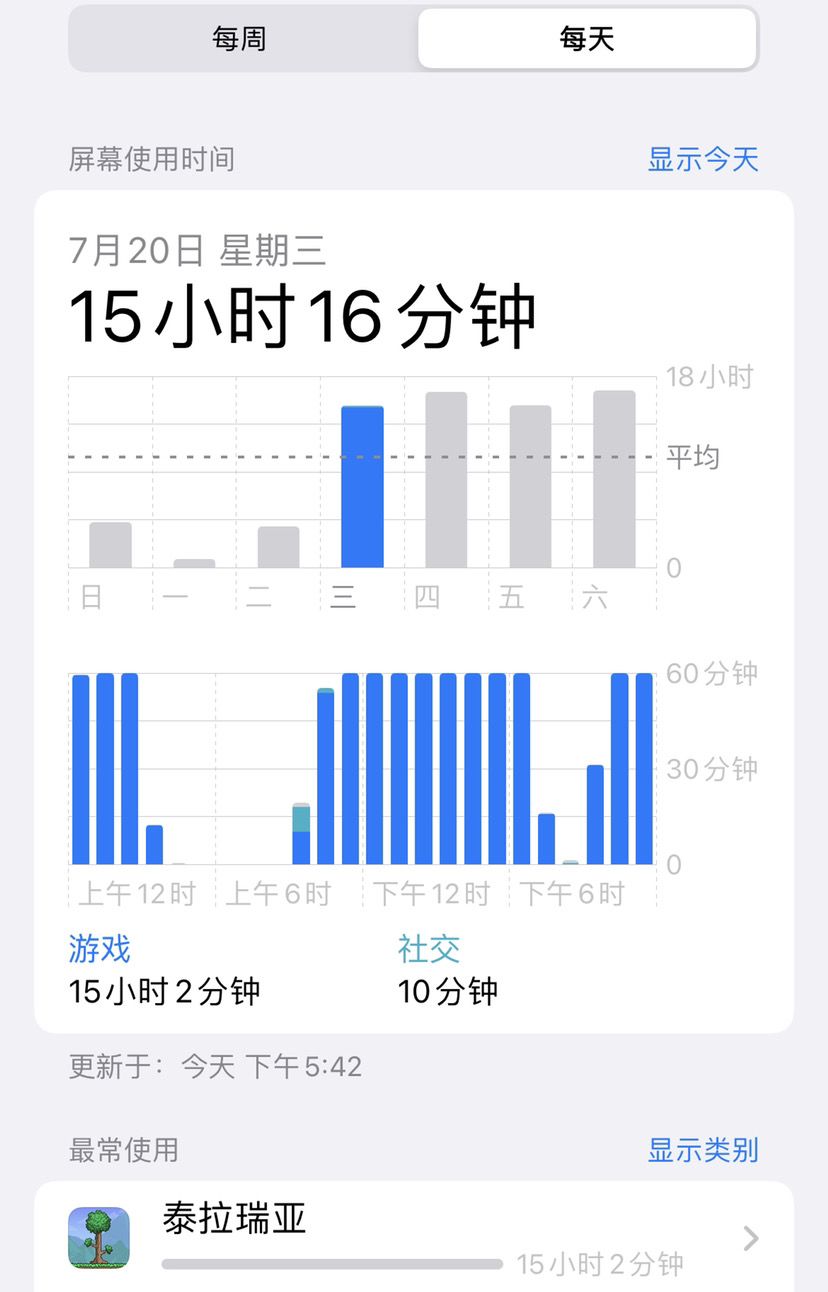Image resolution: width=828 pixels, height=1292 pixels.
Task: Select Saturday's bar (六) in the weekly chart
Action: (x=614, y=479)
